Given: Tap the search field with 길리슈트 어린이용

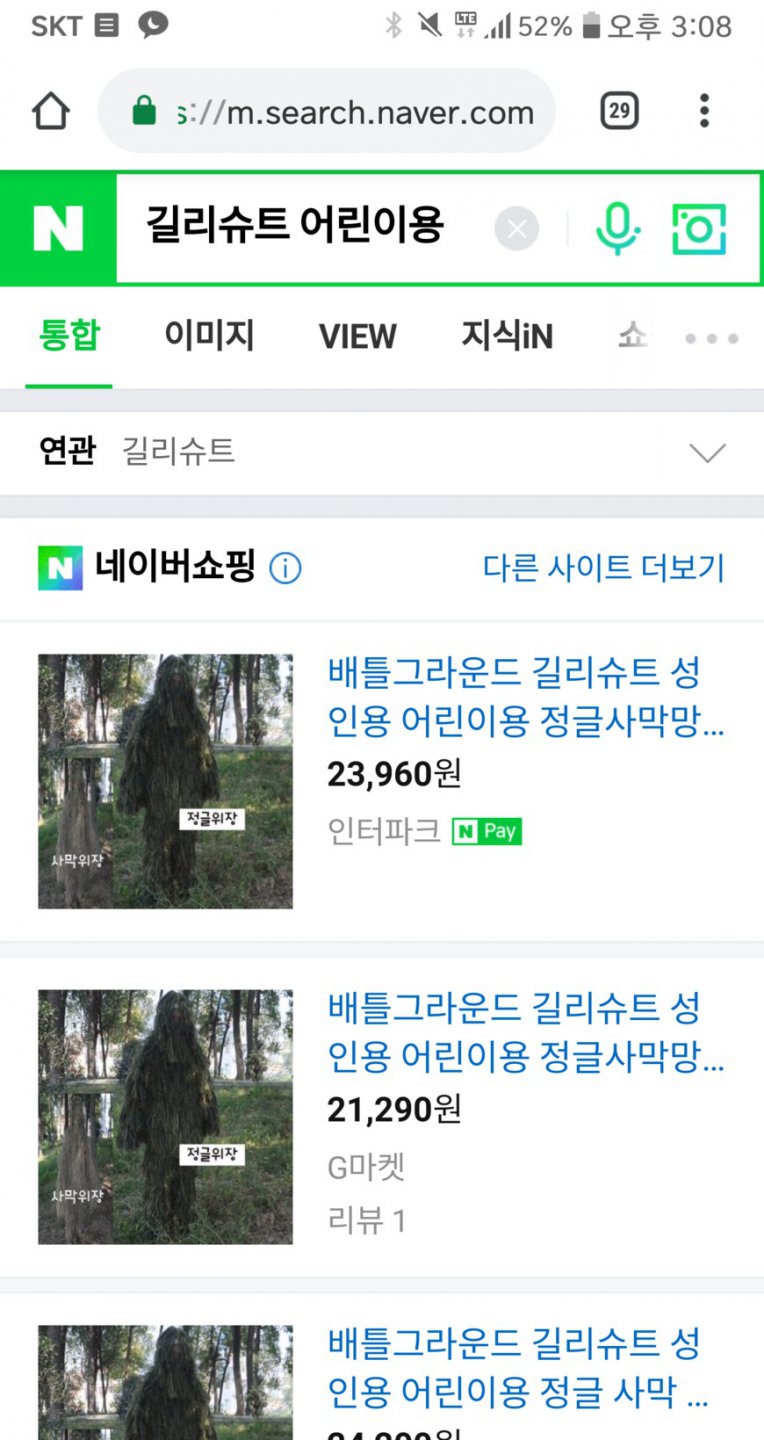Looking at the screenshot, I should (300, 226).
